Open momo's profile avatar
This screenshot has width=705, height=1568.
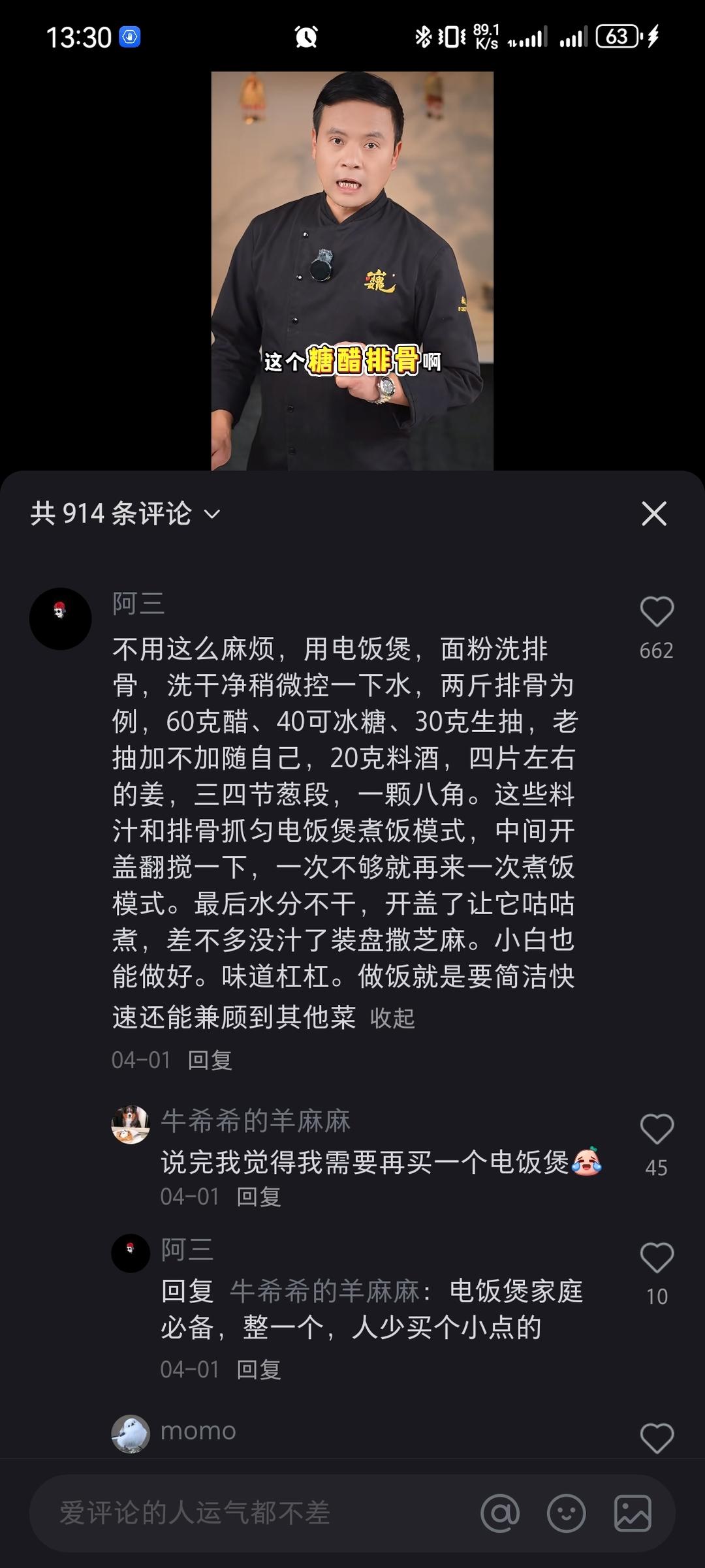[x=131, y=1434]
